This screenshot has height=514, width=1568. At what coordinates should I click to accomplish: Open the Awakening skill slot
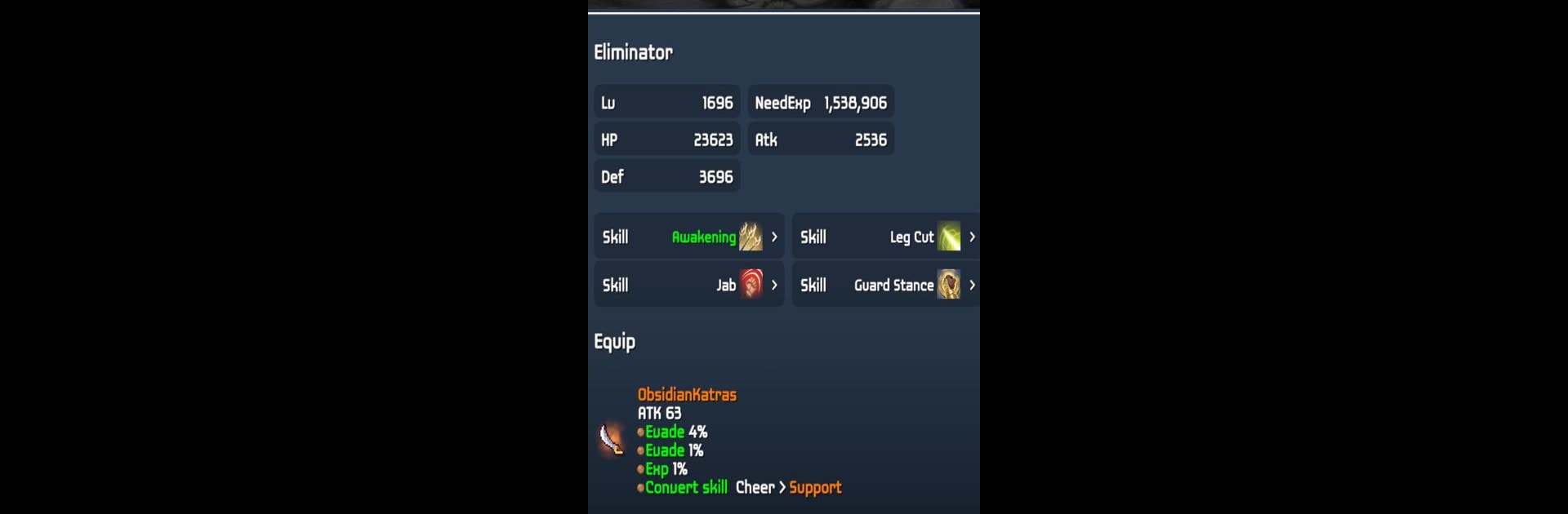(688, 237)
